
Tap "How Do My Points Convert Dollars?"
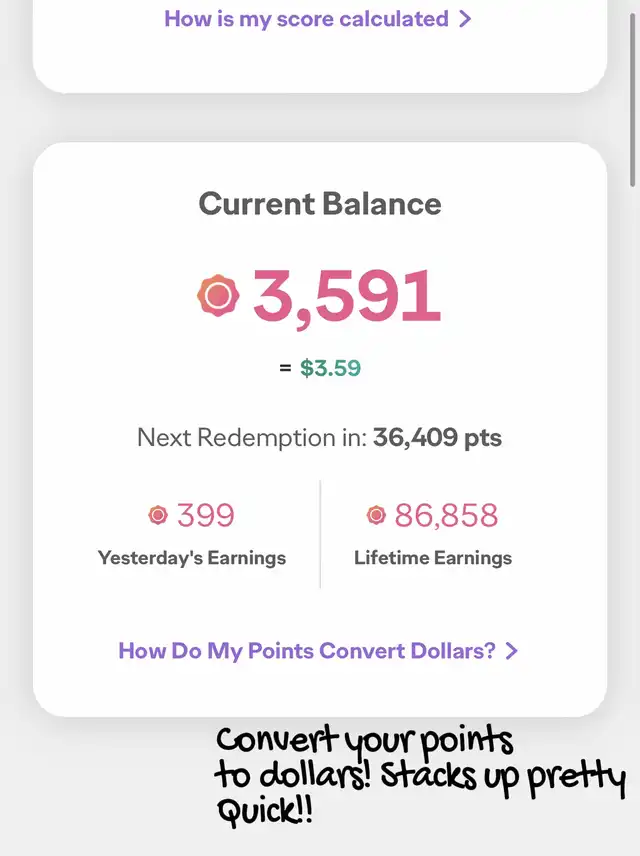coord(318,651)
